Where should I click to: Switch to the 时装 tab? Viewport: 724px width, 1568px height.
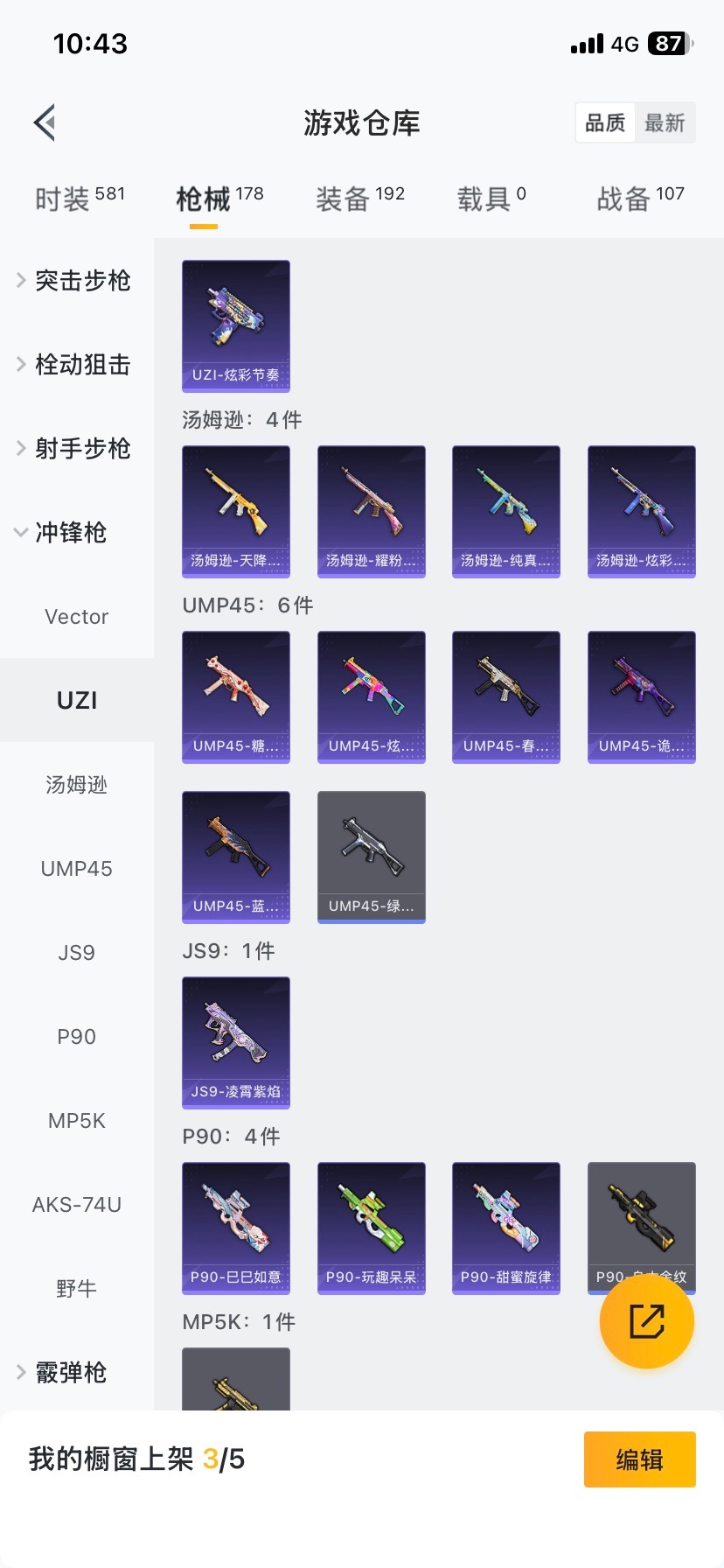coord(79,199)
